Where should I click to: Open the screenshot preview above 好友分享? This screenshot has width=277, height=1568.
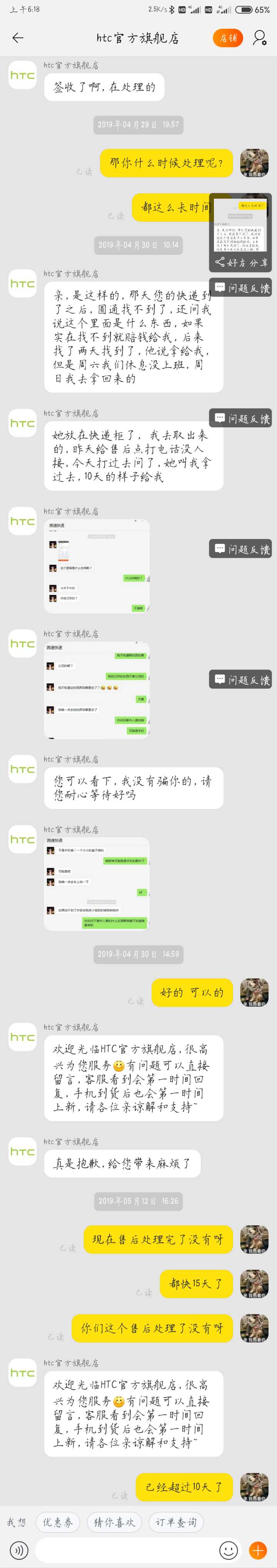coord(241,225)
